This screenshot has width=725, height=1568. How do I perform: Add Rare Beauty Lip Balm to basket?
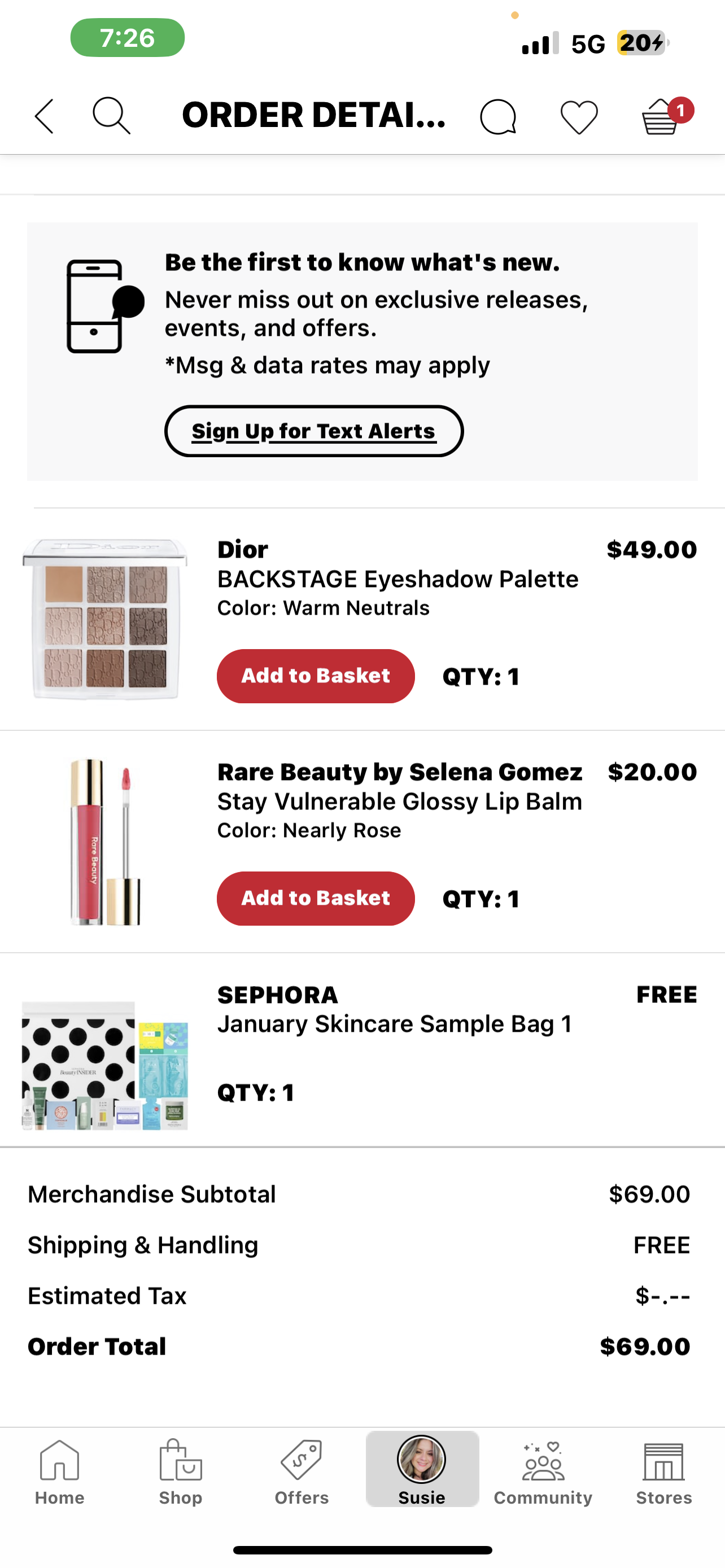pyautogui.click(x=315, y=899)
